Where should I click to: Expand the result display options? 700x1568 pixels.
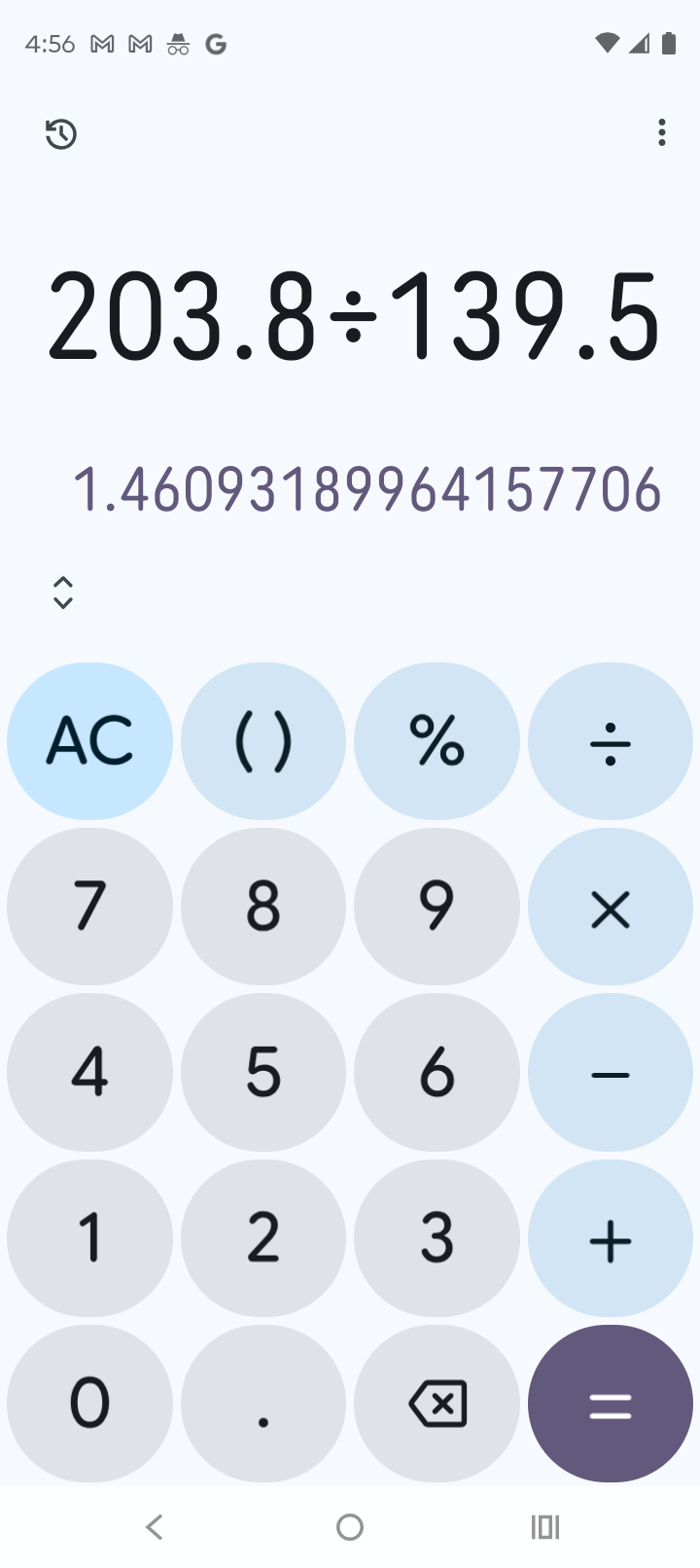tap(62, 592)
